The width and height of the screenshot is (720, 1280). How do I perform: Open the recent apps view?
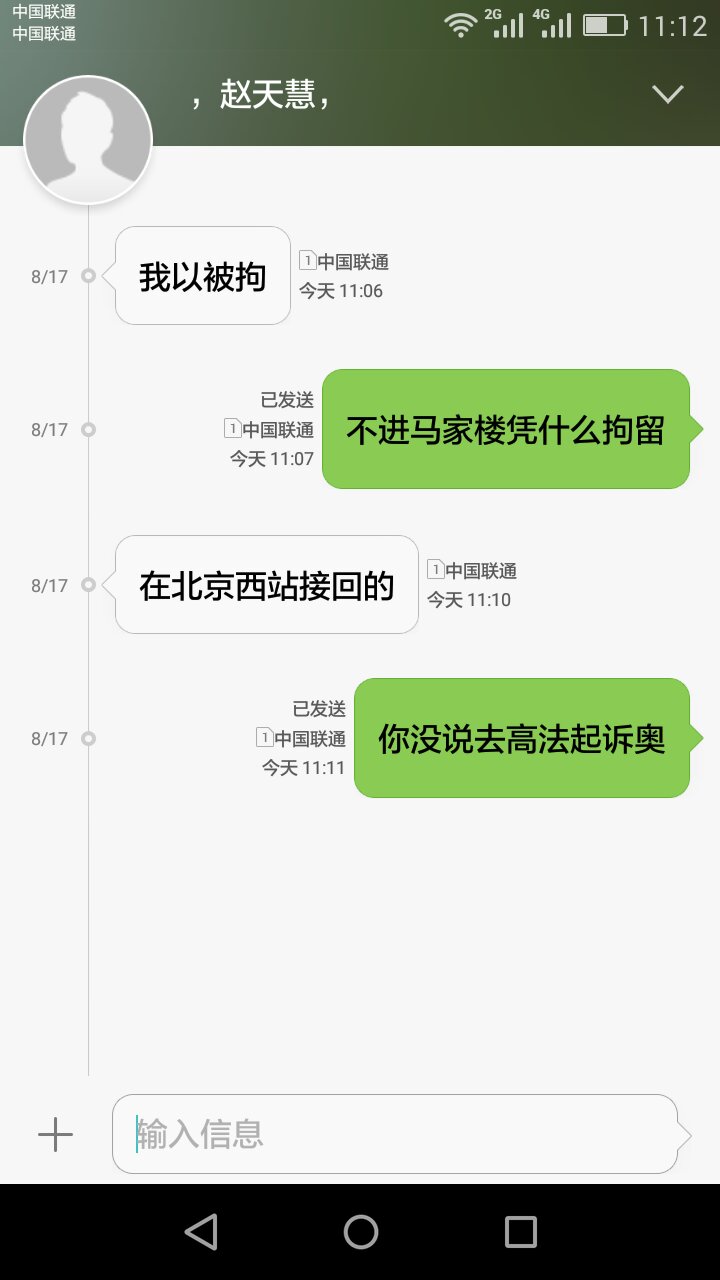tap(520, 1232)
